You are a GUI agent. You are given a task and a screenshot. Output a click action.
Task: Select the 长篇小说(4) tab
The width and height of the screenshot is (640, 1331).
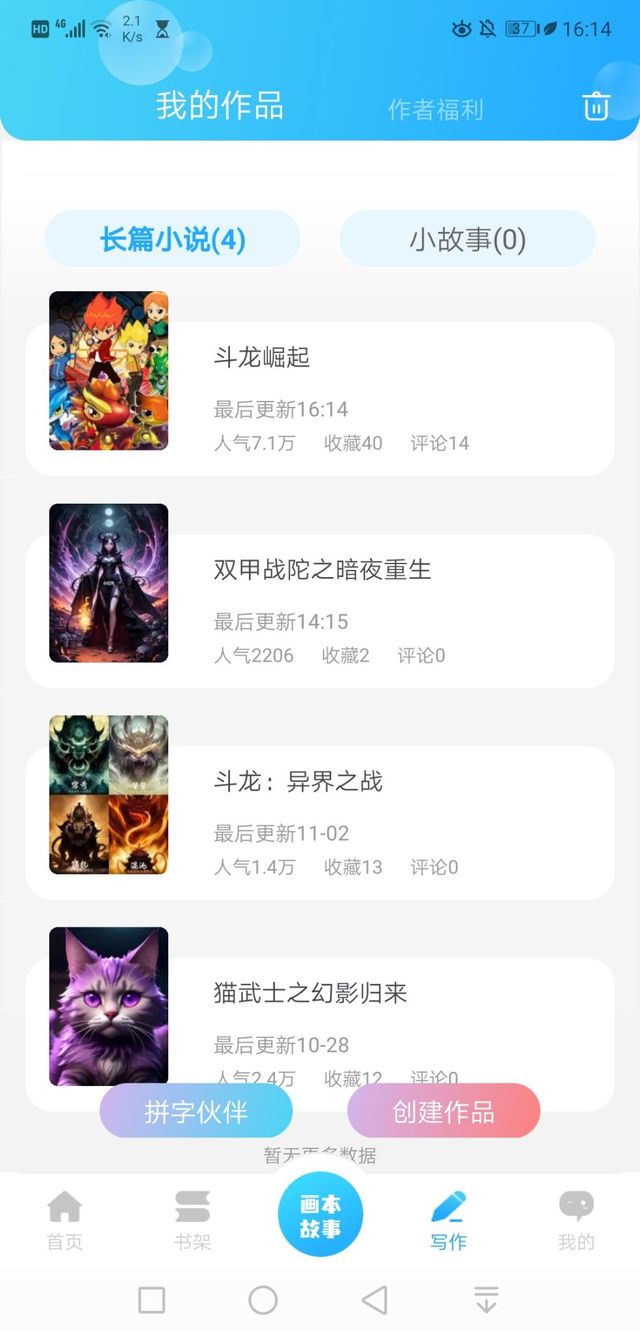[172, 239]
